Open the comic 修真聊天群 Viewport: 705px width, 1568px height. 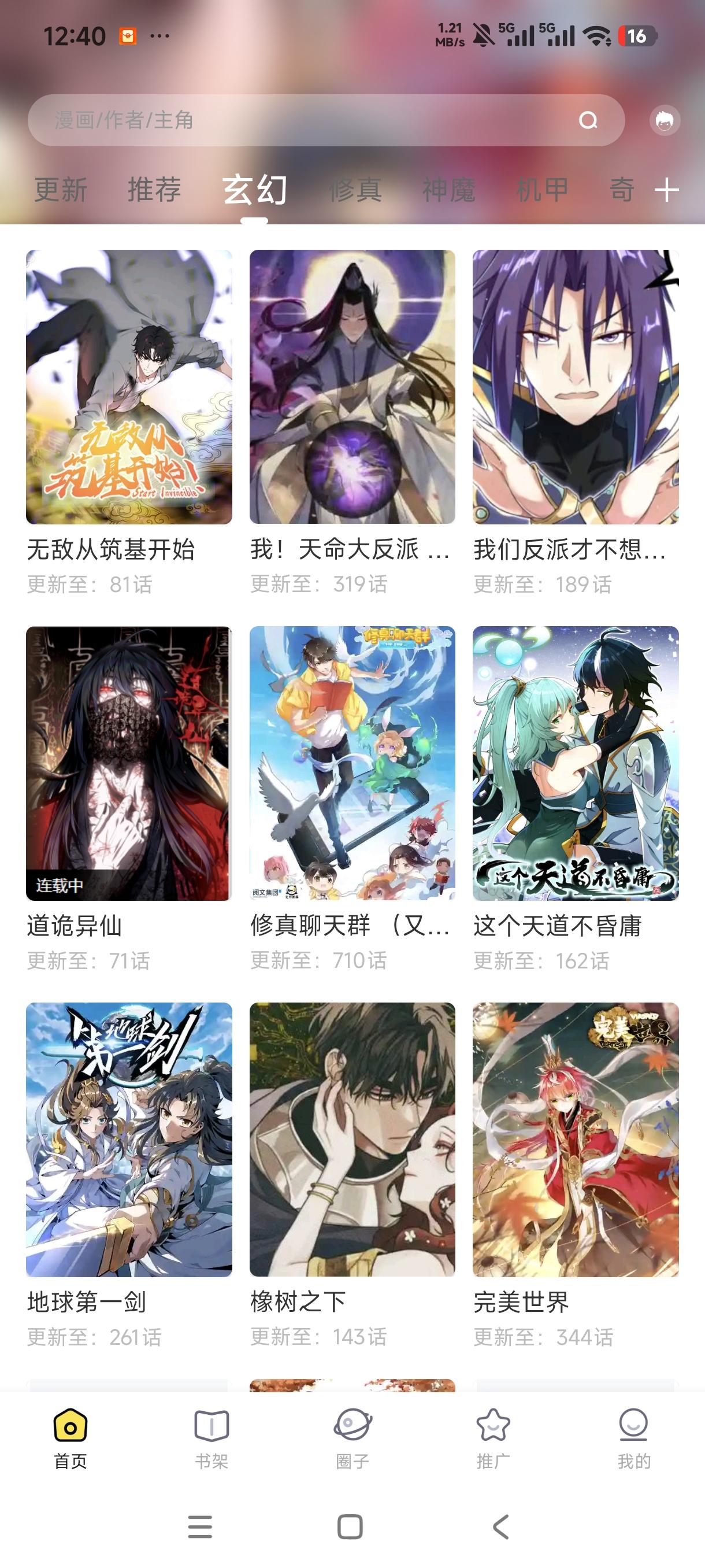point(352,763)
